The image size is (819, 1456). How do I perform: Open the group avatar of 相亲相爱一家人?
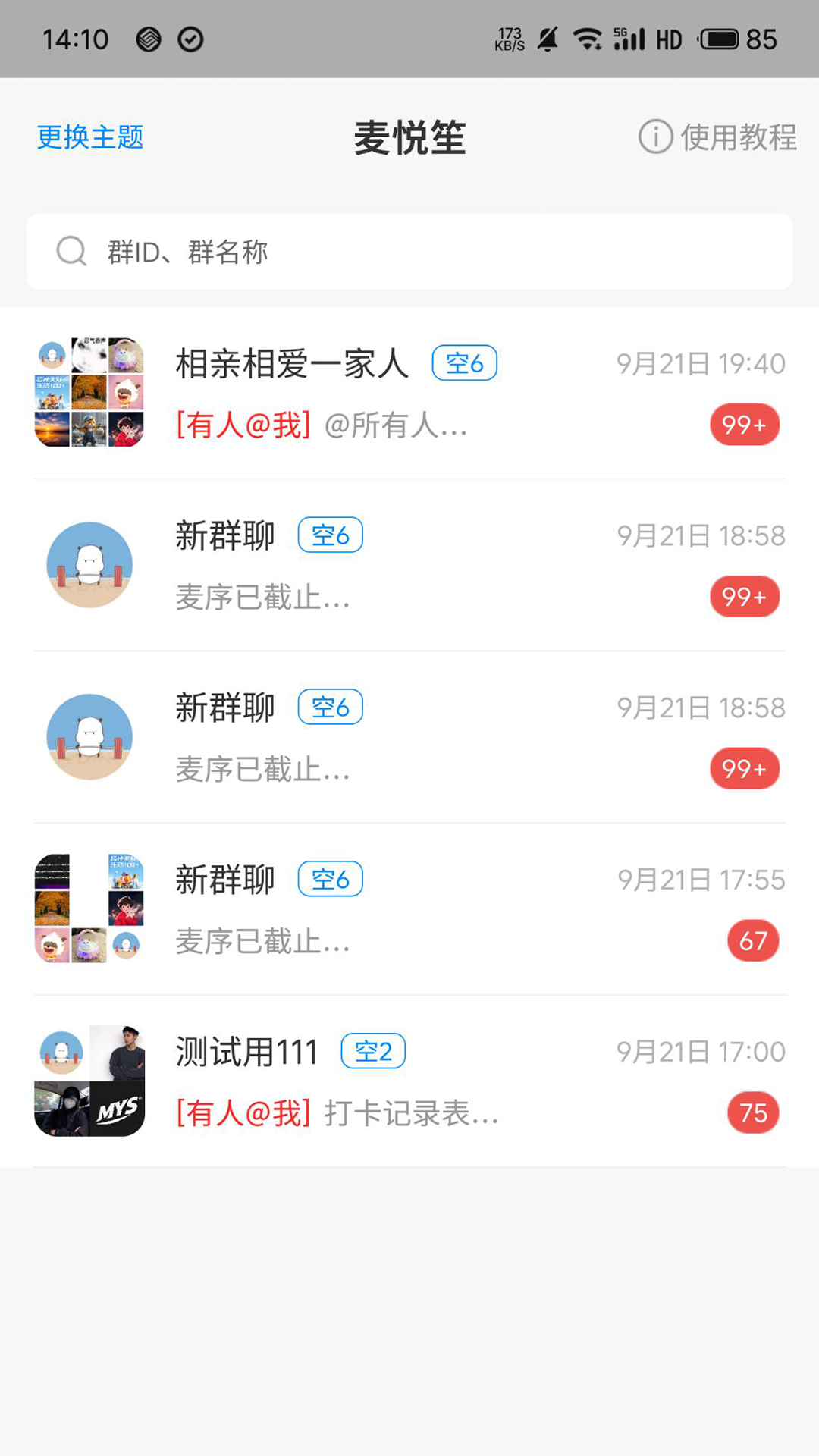[x=89, y=391]
